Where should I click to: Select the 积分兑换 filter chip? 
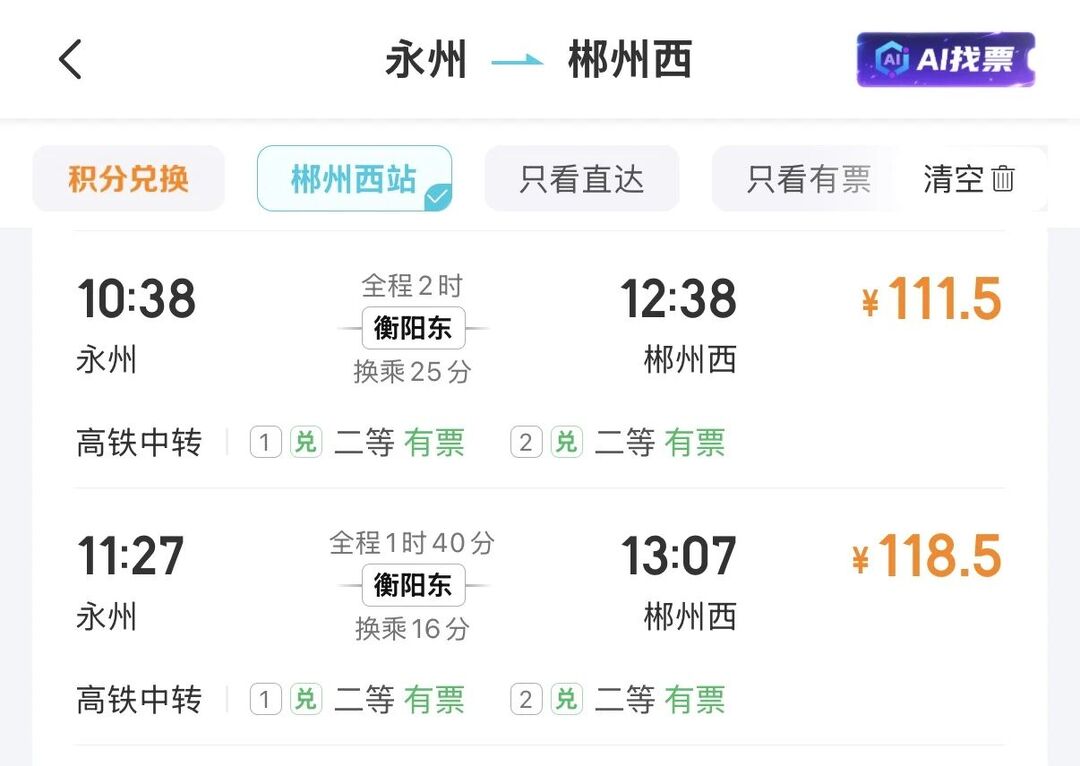tap(128, 179)
